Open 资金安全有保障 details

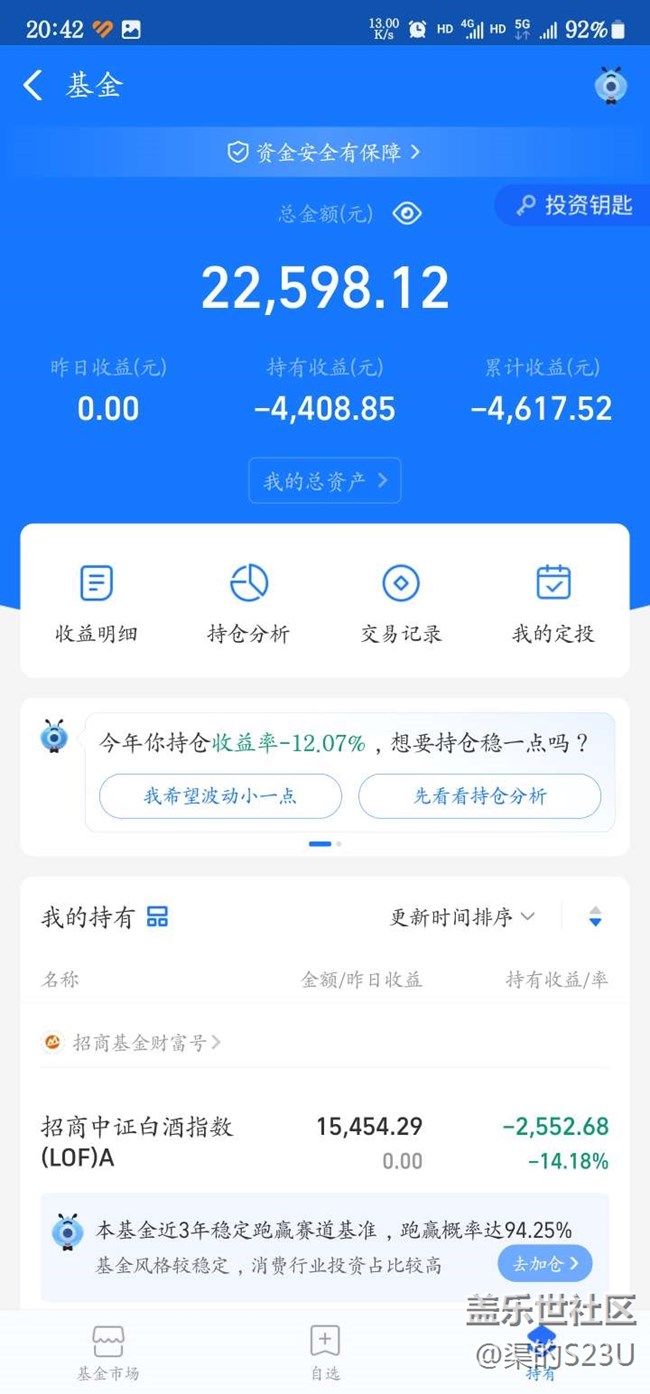tap(324, 152)
